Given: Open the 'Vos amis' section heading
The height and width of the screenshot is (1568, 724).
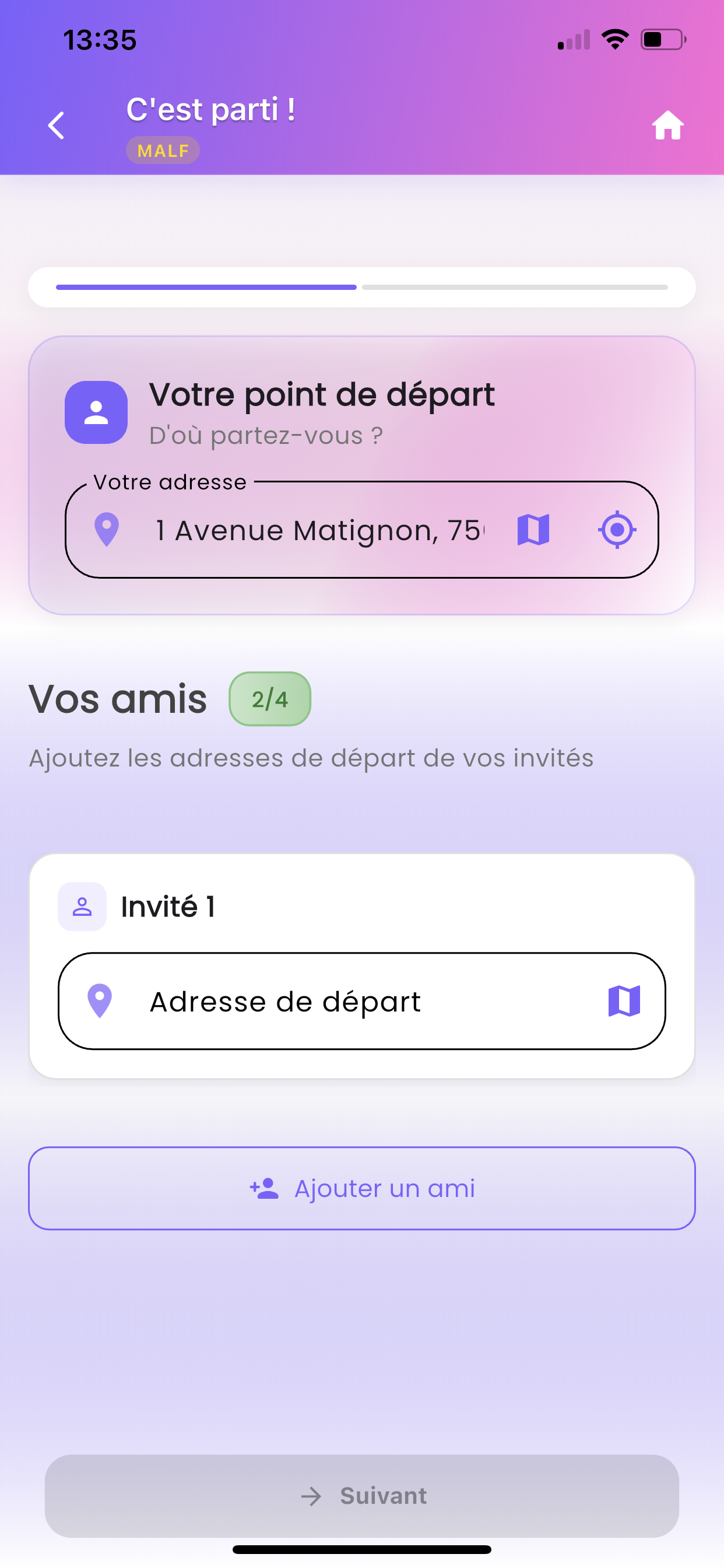Looking at the screenshot, I should click(119, 698).
